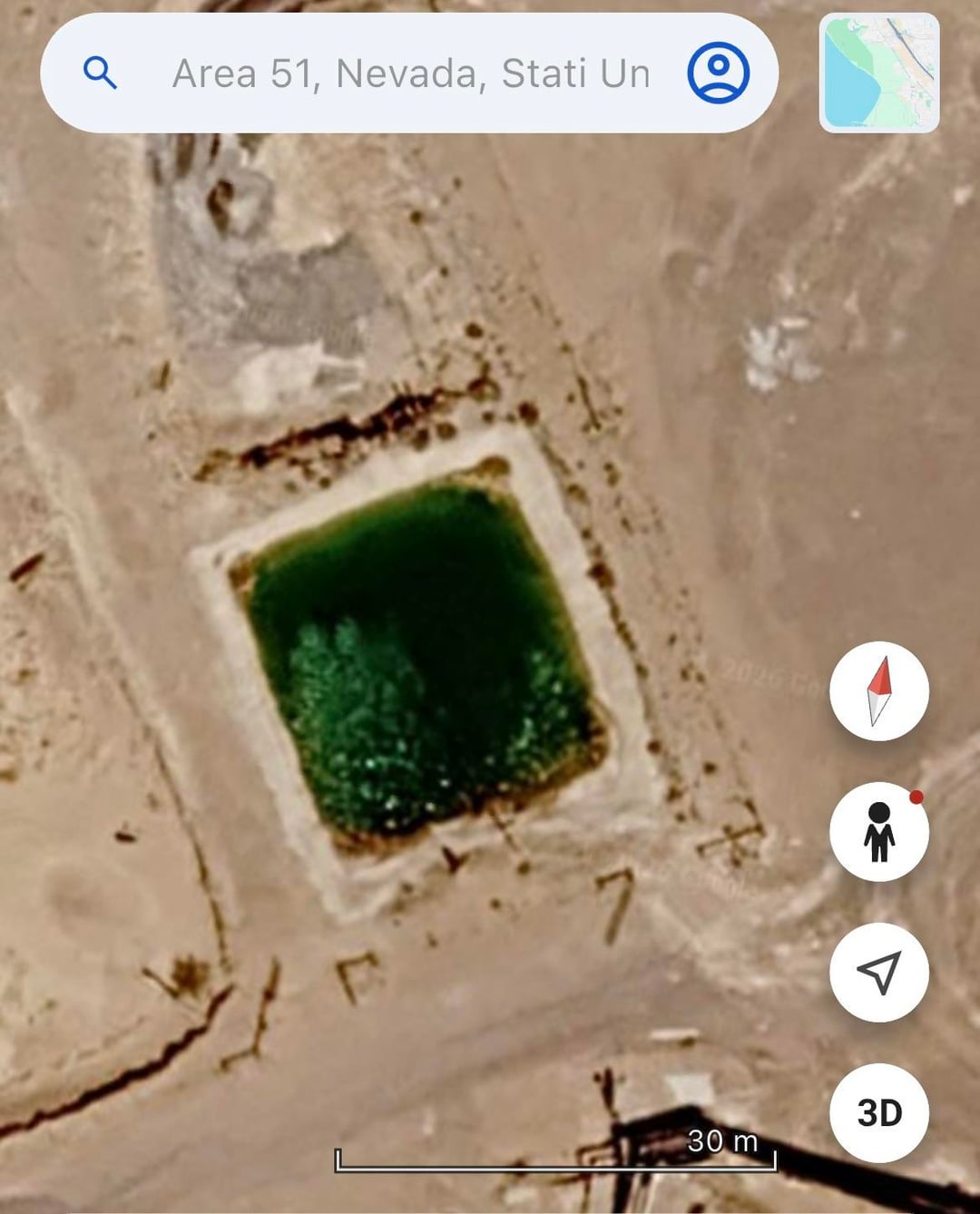This screenshot has height=1214, width=980.
Task: Tap the search field showing Area 51, Nevada
Action: (410, 73)
